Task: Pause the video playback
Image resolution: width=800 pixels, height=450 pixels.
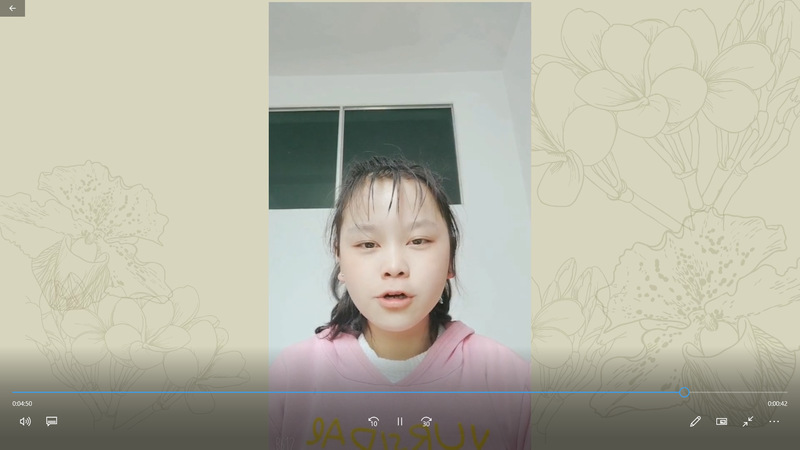Action: (x=400, y=422)
